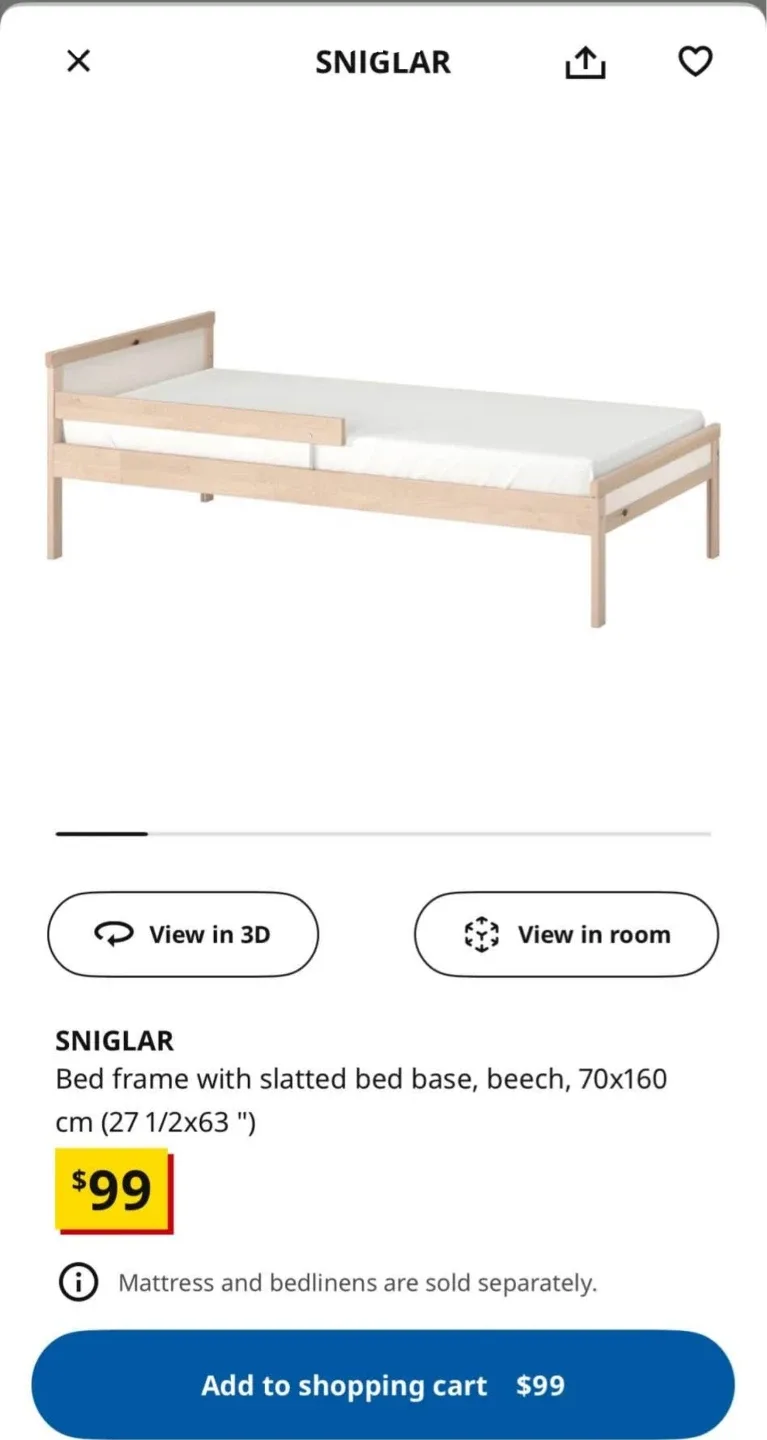
Task: Launch View in room feature
Action: (x=565, y=934)
